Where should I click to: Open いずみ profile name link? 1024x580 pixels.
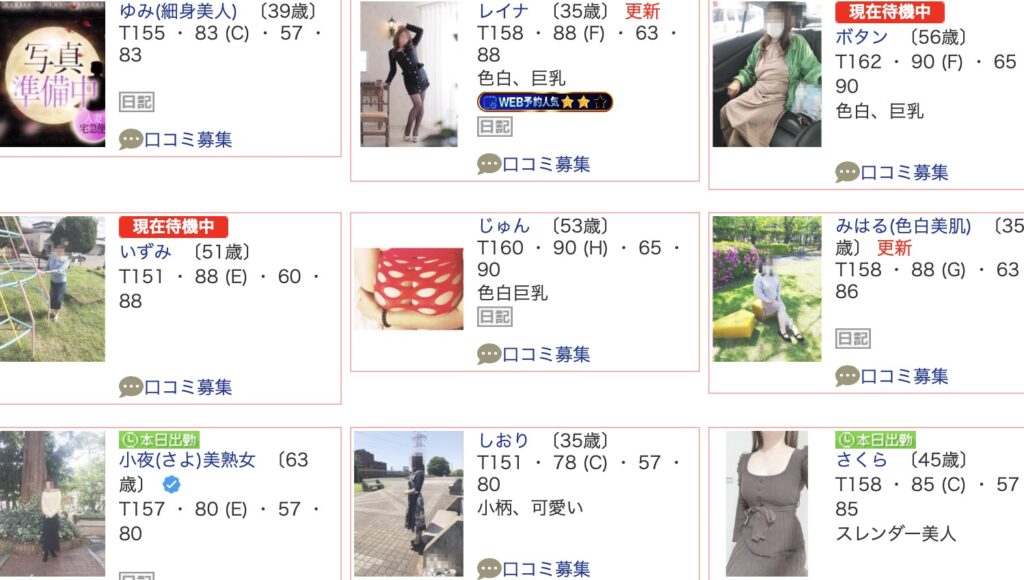tap(145, 251)
